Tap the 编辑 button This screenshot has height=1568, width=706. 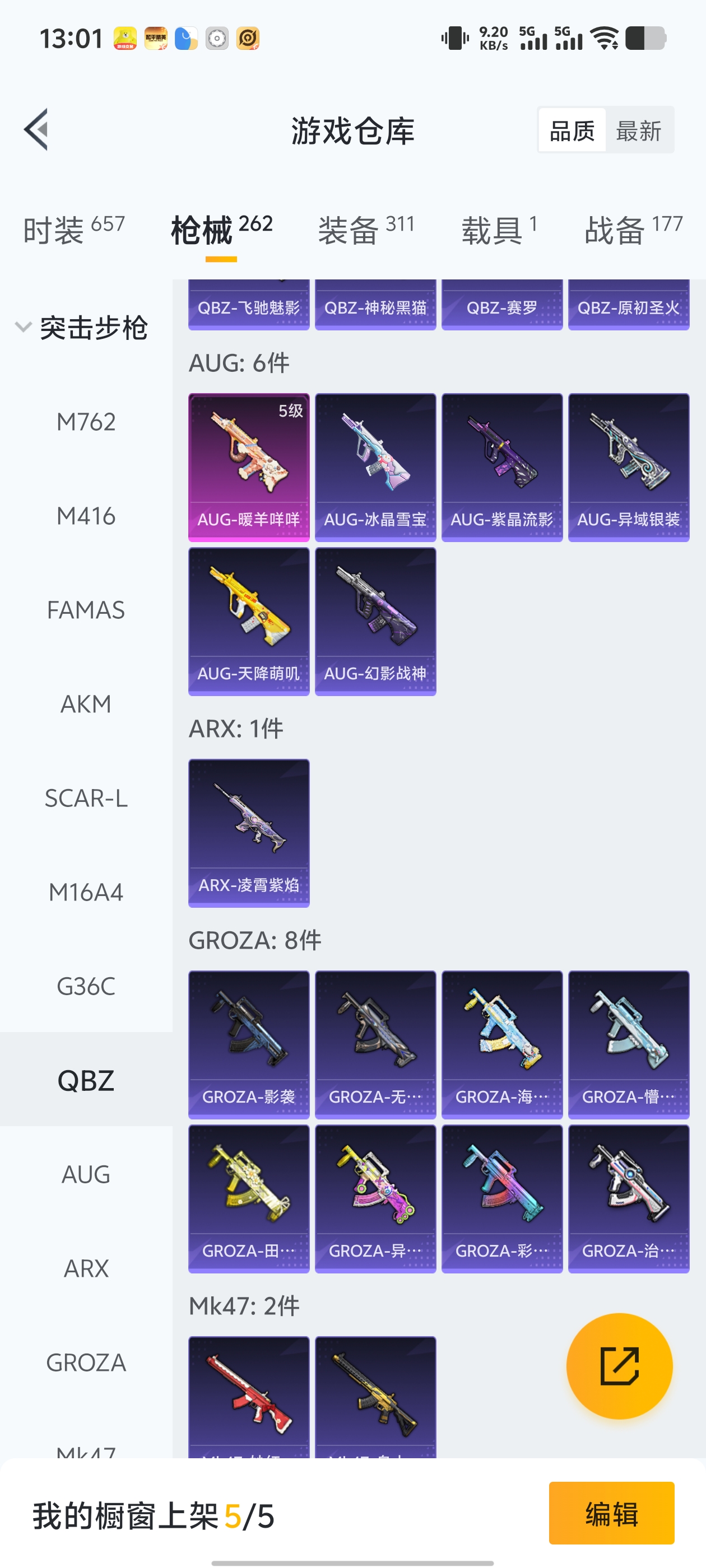point(611,1513)
